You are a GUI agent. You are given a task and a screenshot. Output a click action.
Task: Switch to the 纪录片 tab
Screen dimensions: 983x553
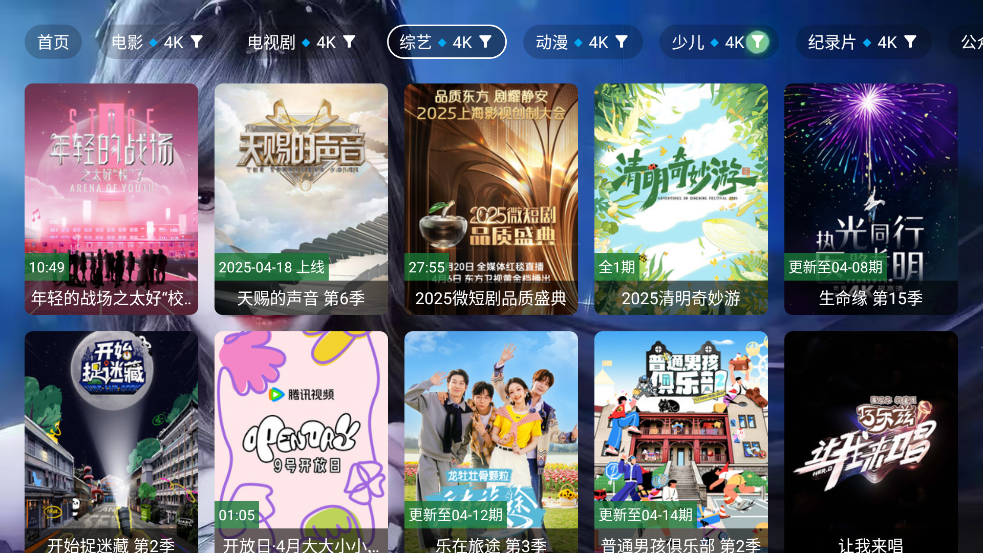coord(832,42)
